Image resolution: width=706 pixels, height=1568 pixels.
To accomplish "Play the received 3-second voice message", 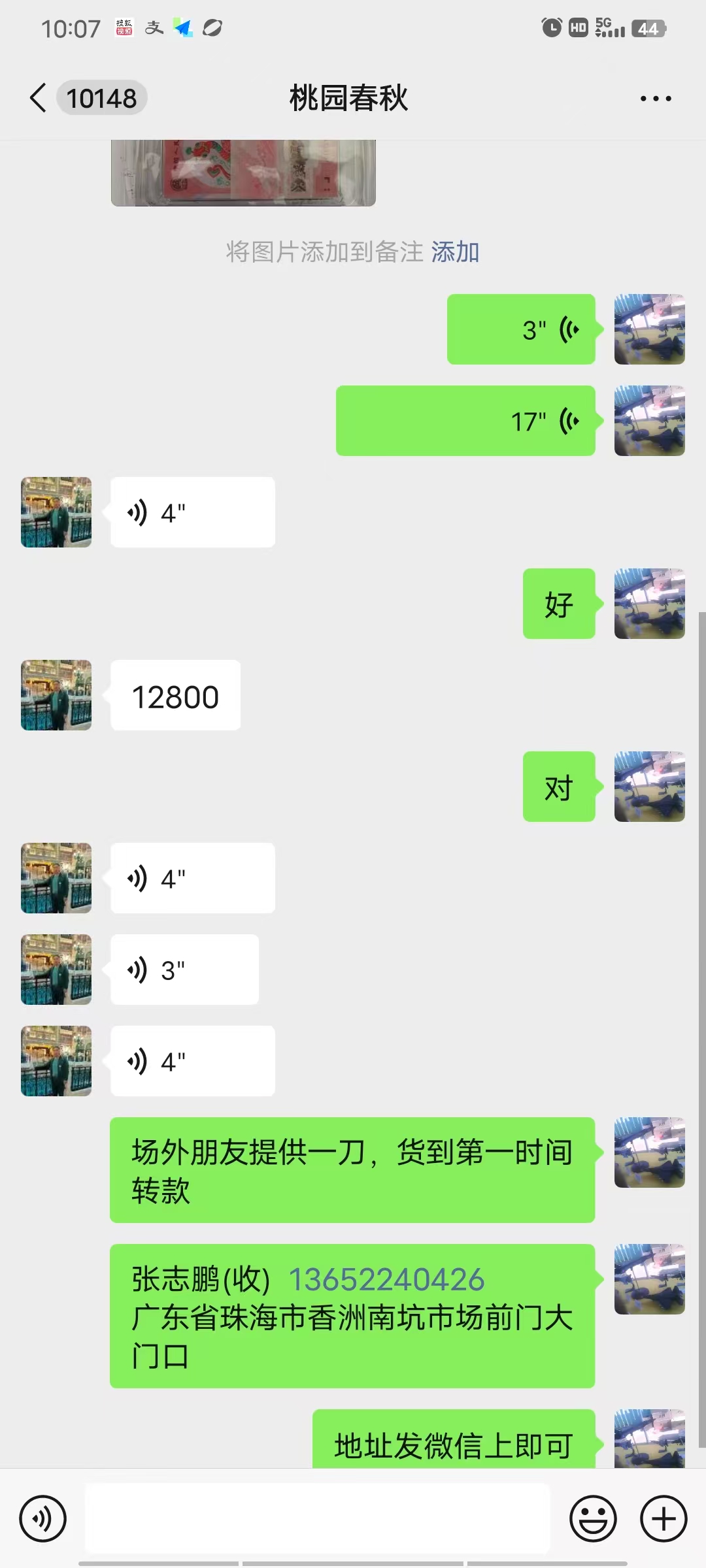I will 185,970.
